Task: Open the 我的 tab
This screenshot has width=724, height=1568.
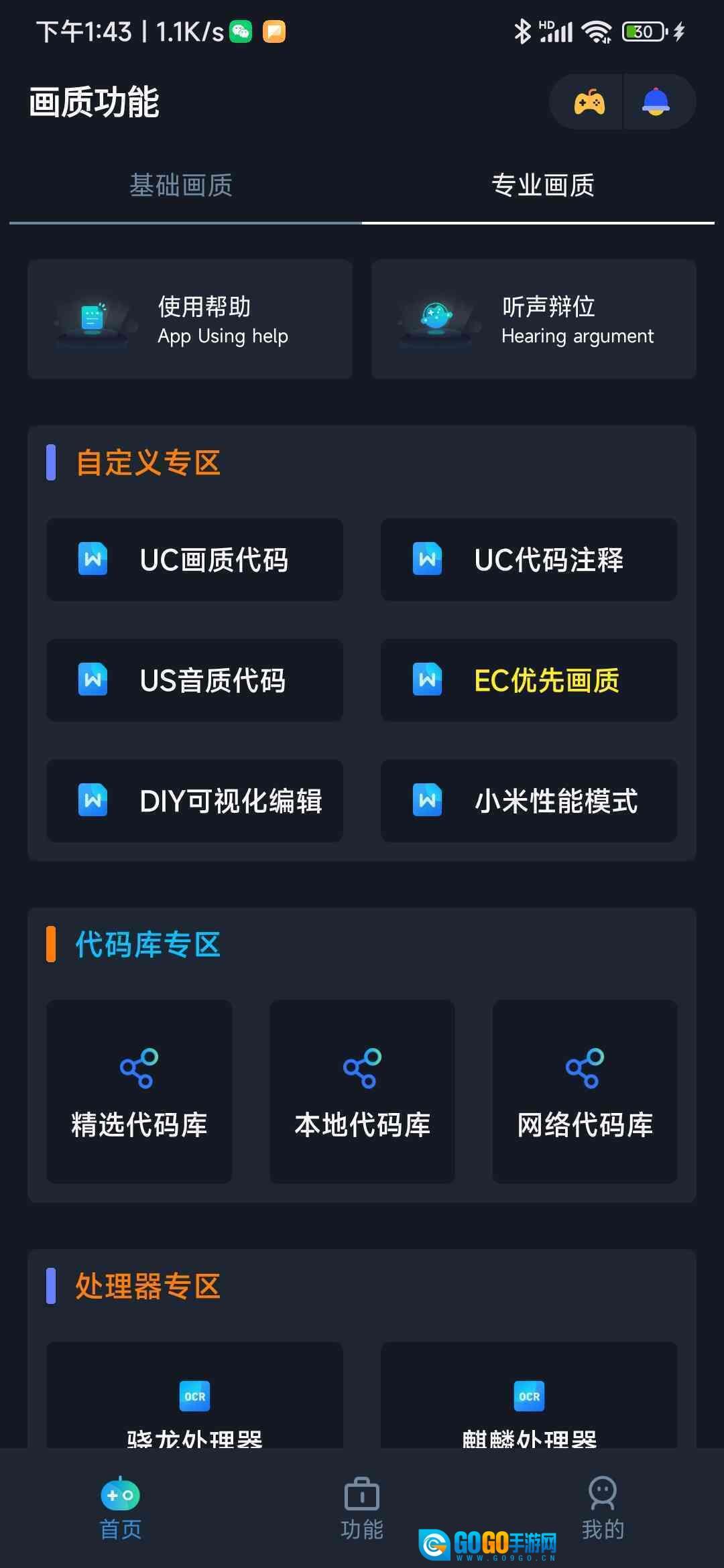Action: [x=603, y=1508]
